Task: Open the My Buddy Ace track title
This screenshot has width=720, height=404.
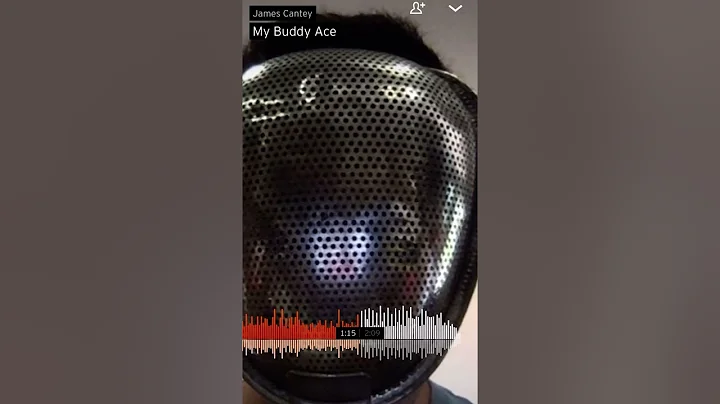Action: click(294, 32)
